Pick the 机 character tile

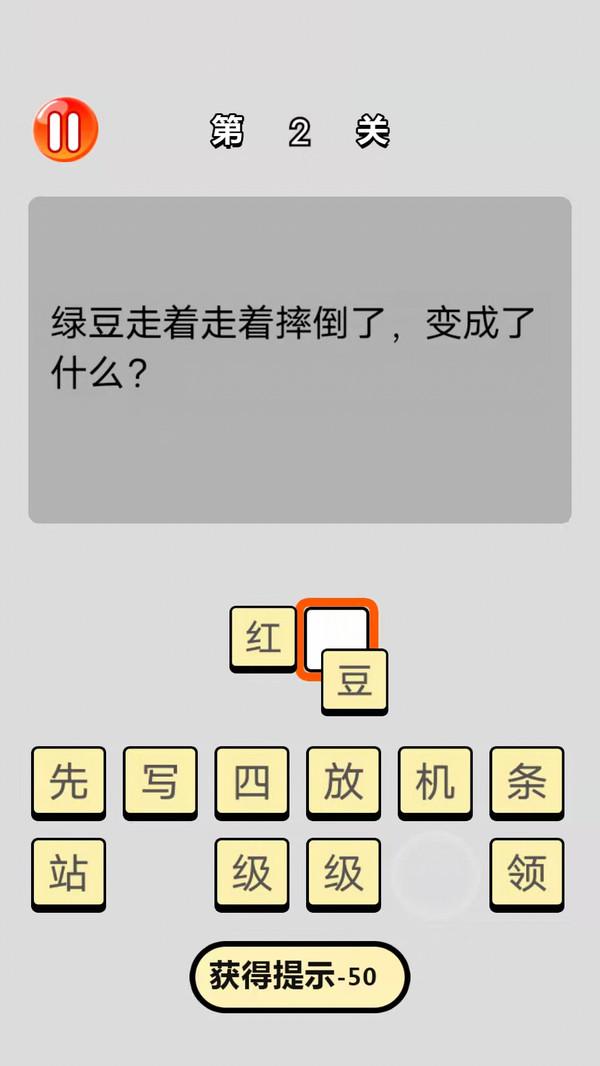pos(435,781)
